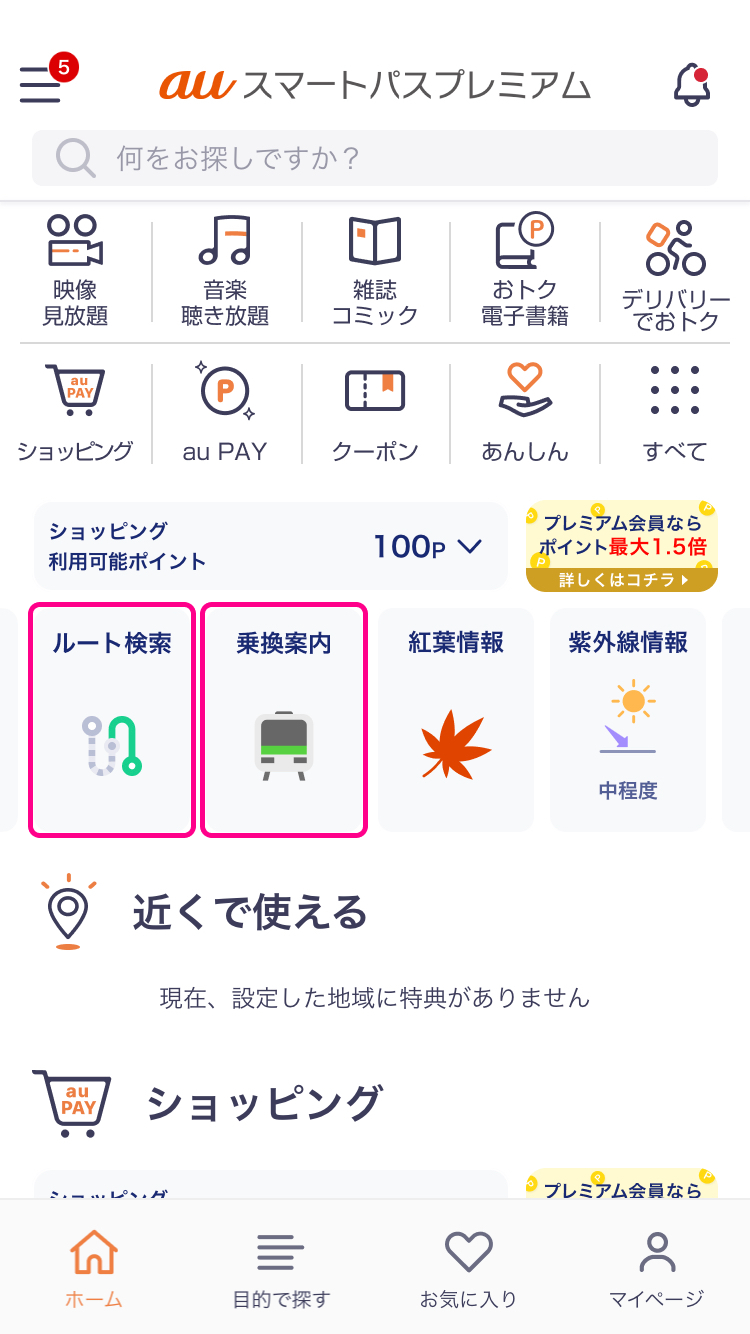
Task: Switch to 目的で探す tab
Action: tap(281, 1270)
